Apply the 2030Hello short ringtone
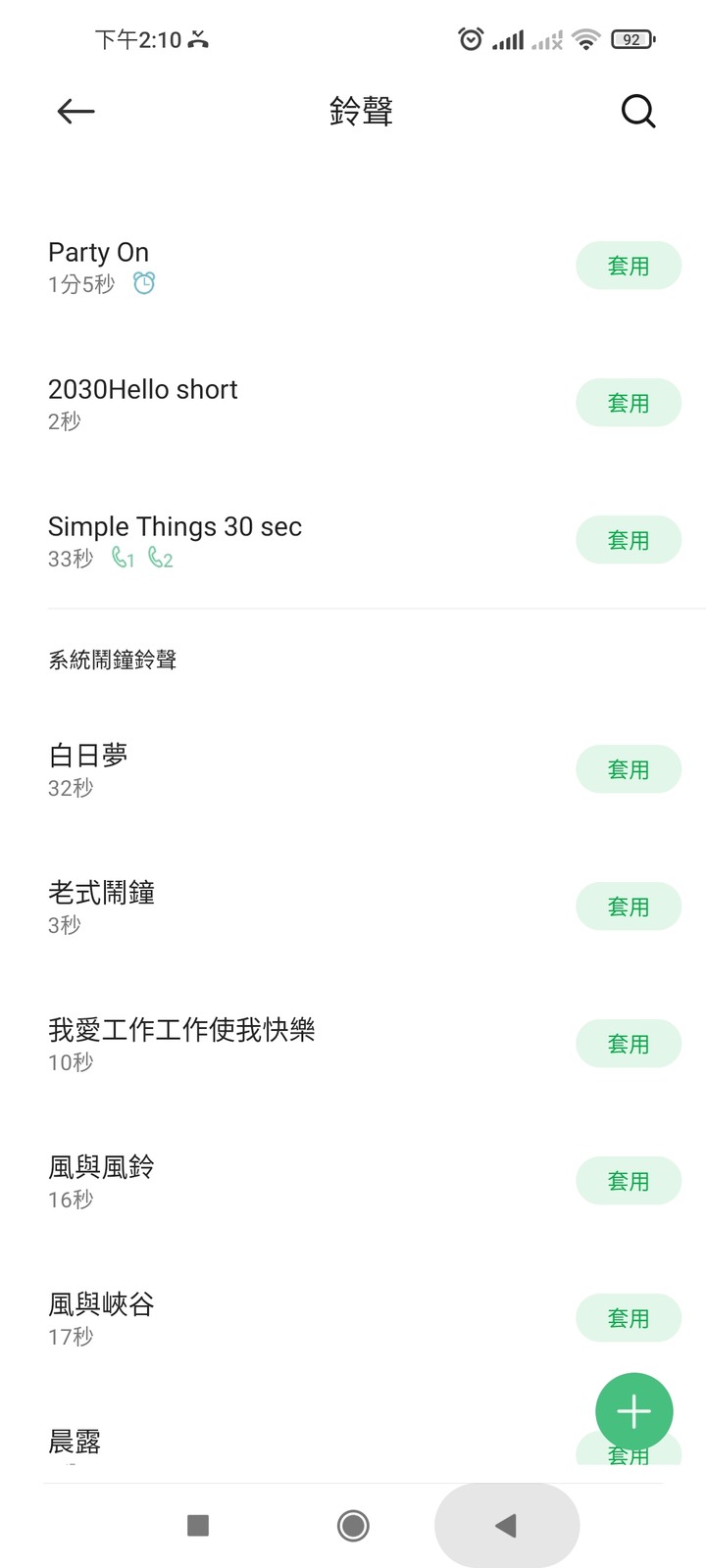 [x=629, y=403]
